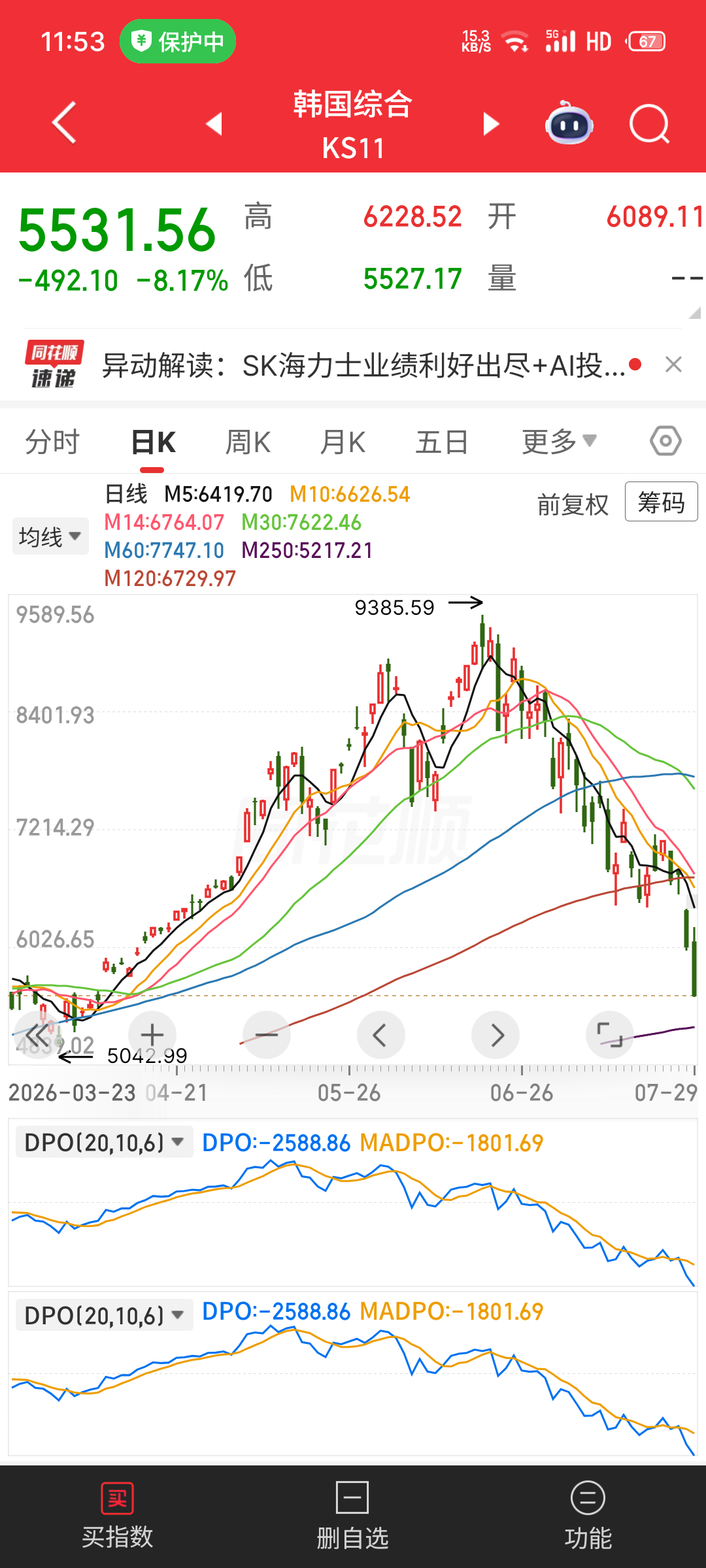Switch to the next index with right triangle
The image size is (706, 1568).
pos(492,123)
